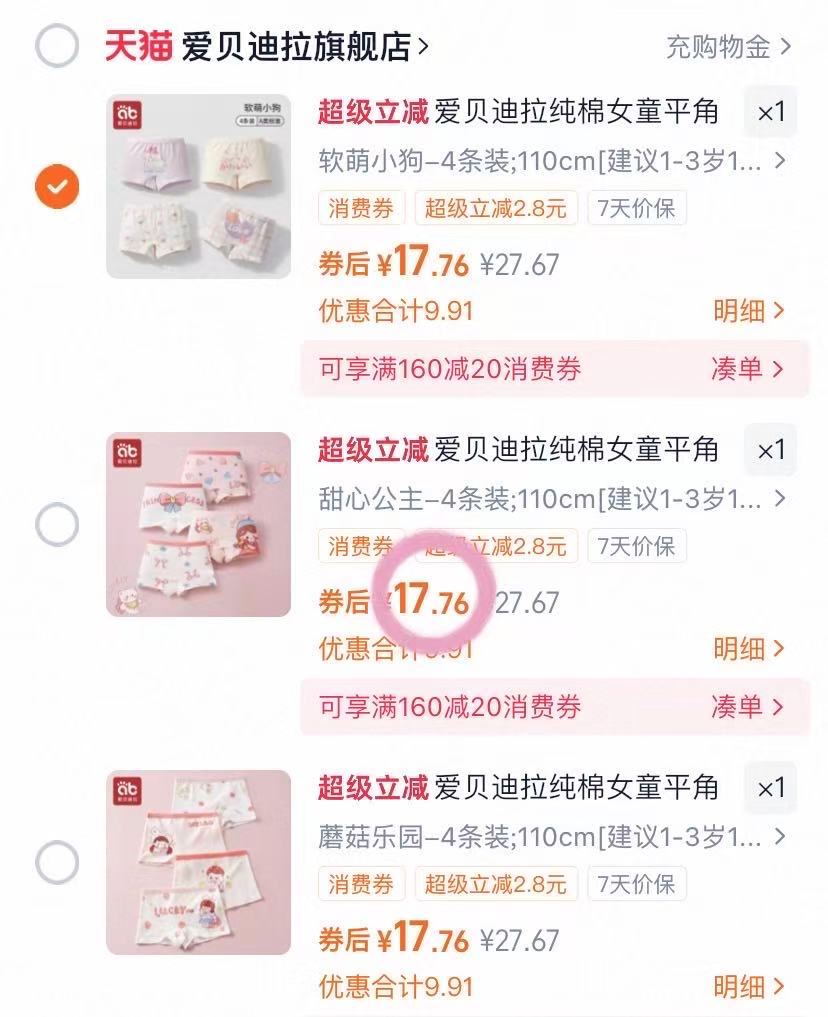The image size is (828, 1017).
Task: Open the 甜心公主 product thumbnail
Action: (x=199, y=522)
